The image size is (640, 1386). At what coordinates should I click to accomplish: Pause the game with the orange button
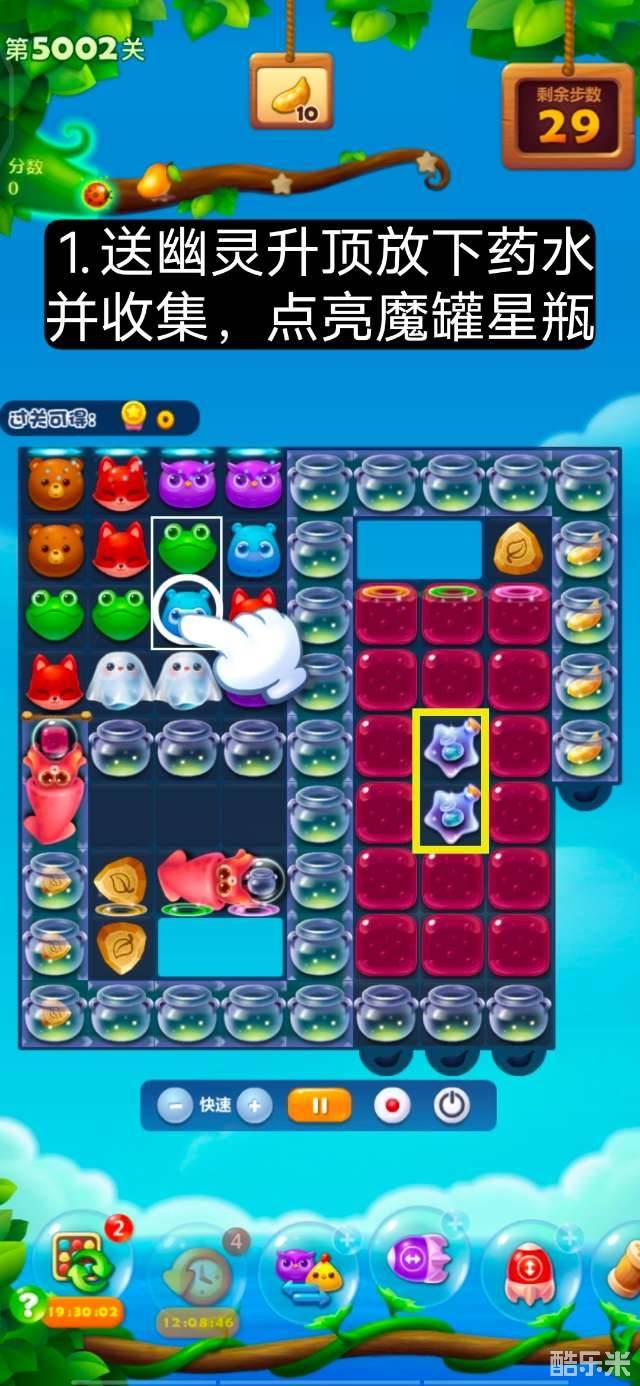point(320,1106)
